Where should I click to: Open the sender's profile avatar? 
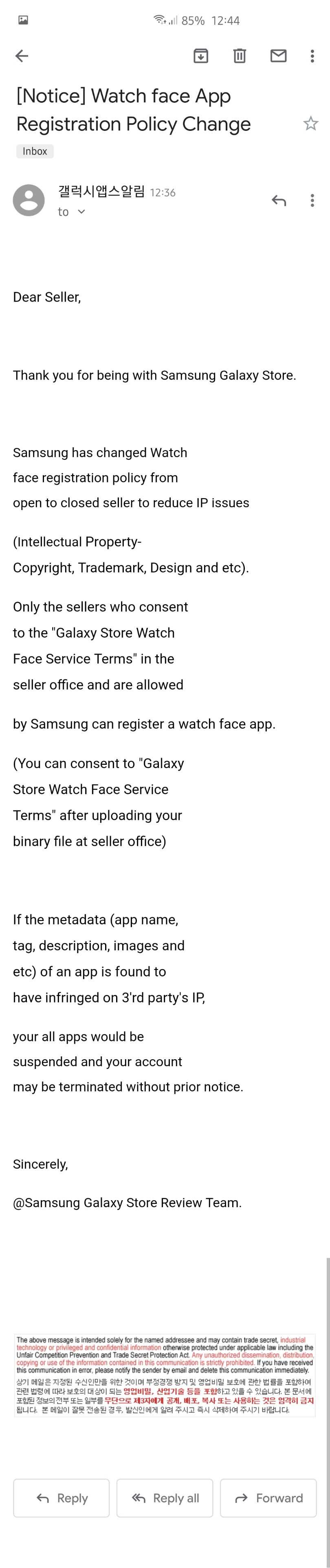pyautogui.click(x=29, y=200)
